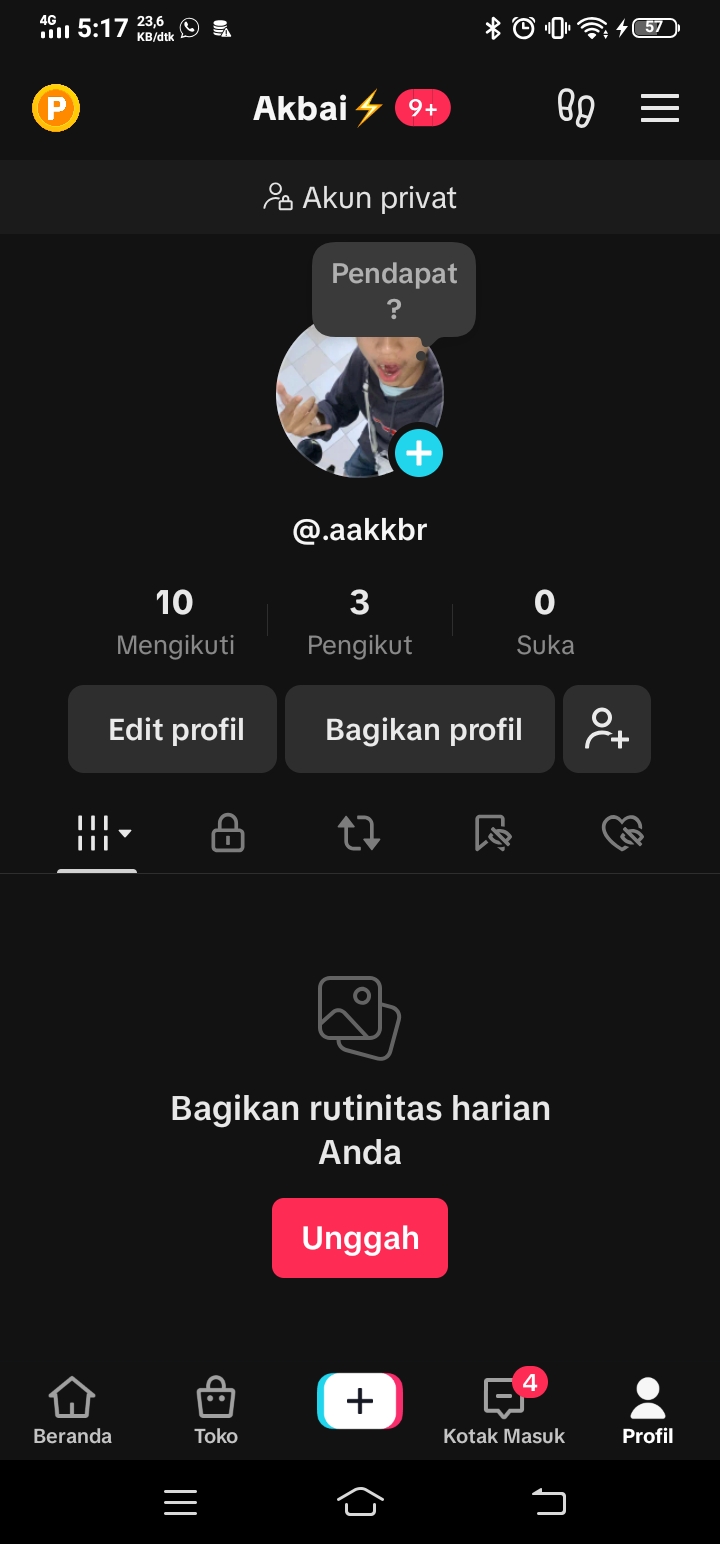Image resolution: width=720 pixels, height=1544 pixels.
Task: Tap the gold coin P icon
Action: (56, 108)
